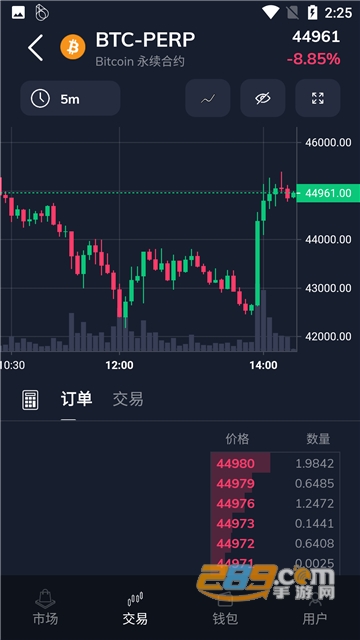Open the 交易 bottom navigation tab
The width and height of the screenshot is (360, 640).
(x=135, y=608)
